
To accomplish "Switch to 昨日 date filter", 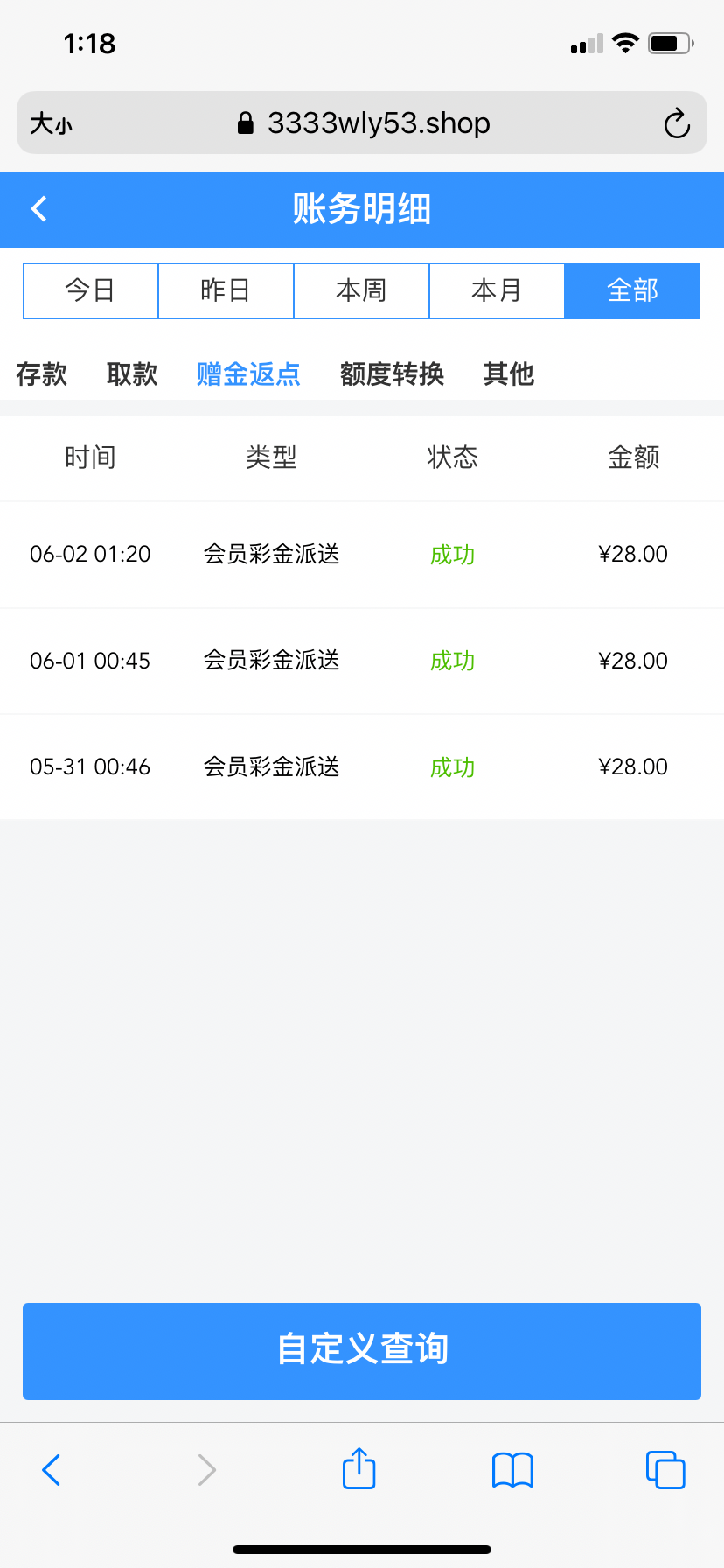I will [x=226, y=290].
